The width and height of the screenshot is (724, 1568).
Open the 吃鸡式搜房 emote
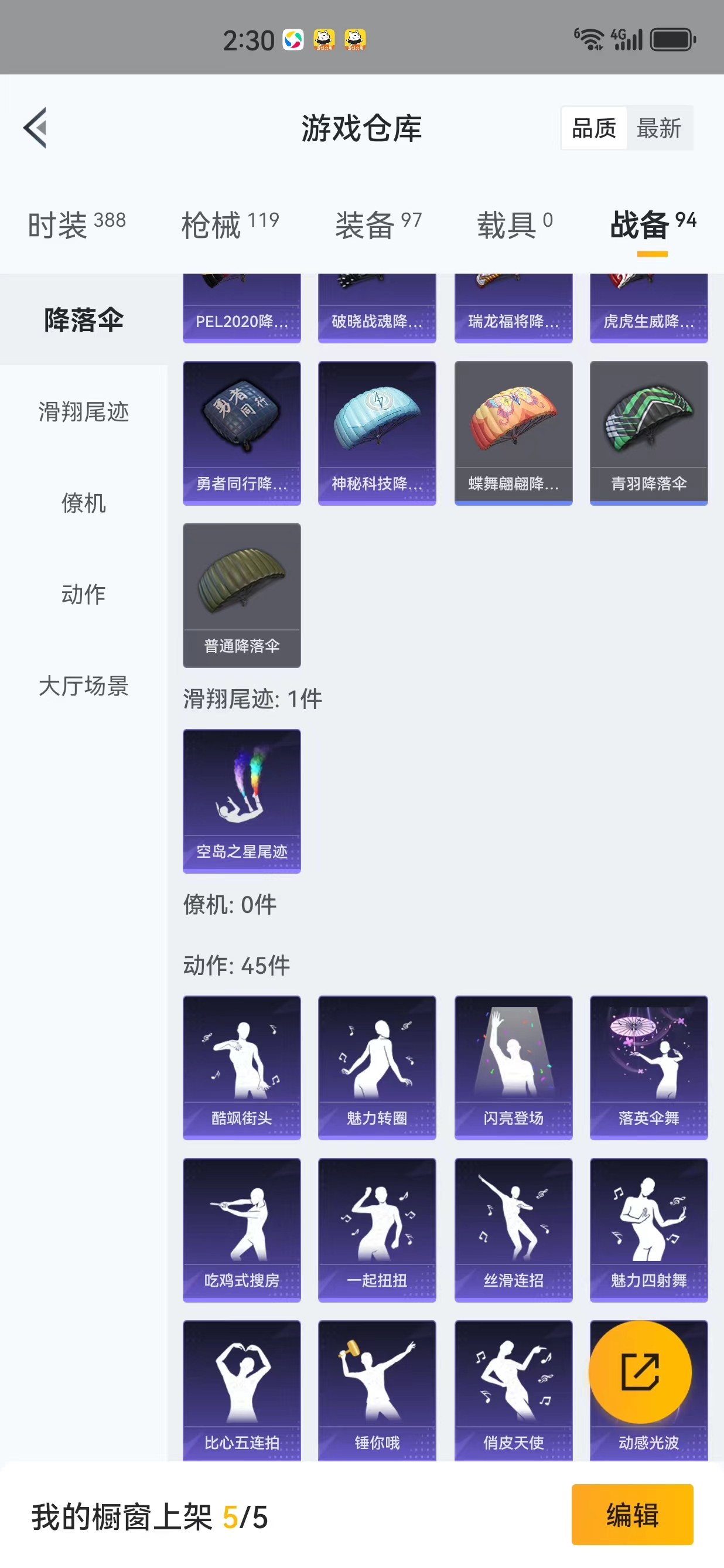pyautogui.click(x=241, y=1230)
